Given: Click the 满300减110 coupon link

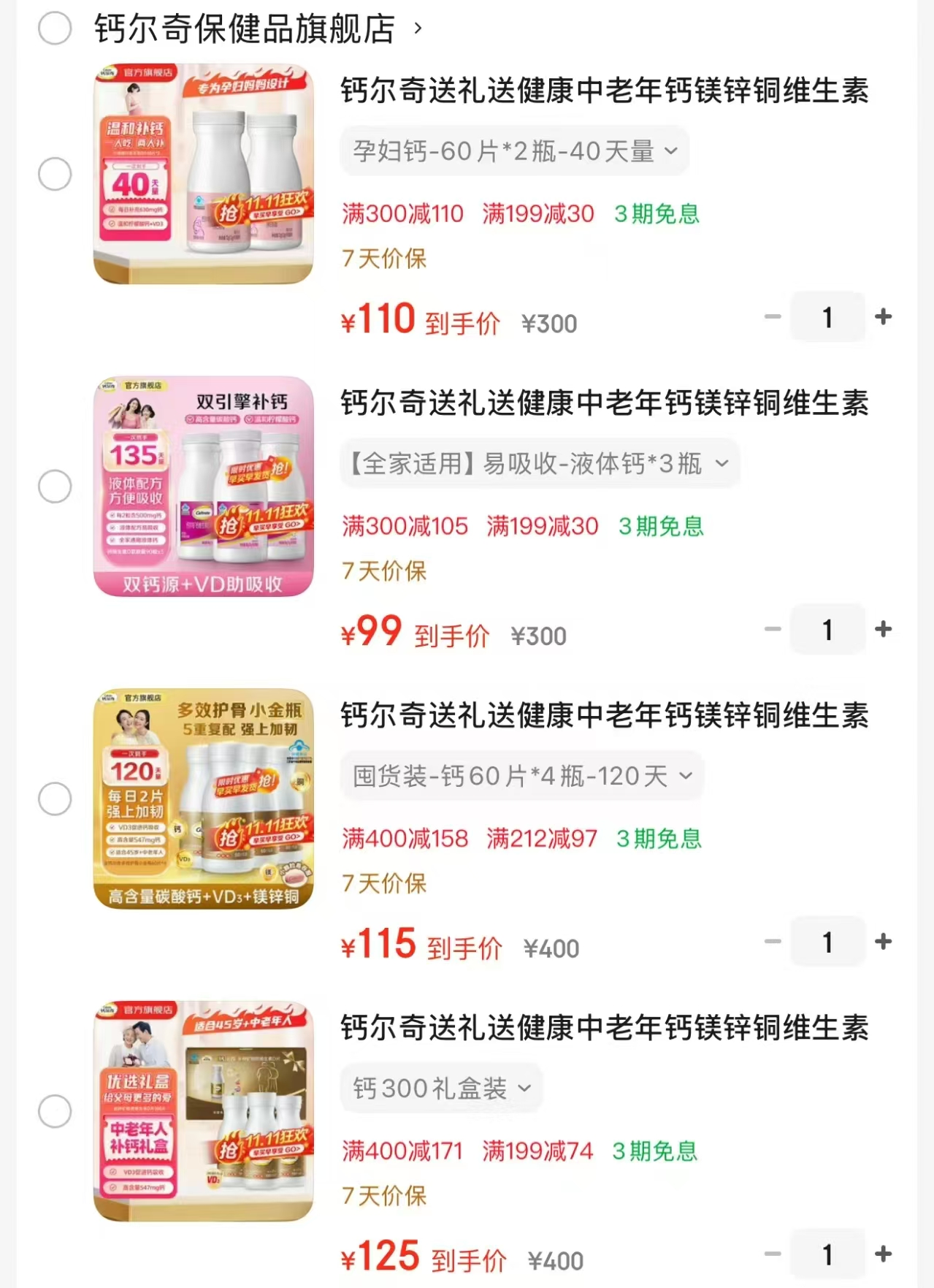Looking at the screenshot, I should pos(401,214).
